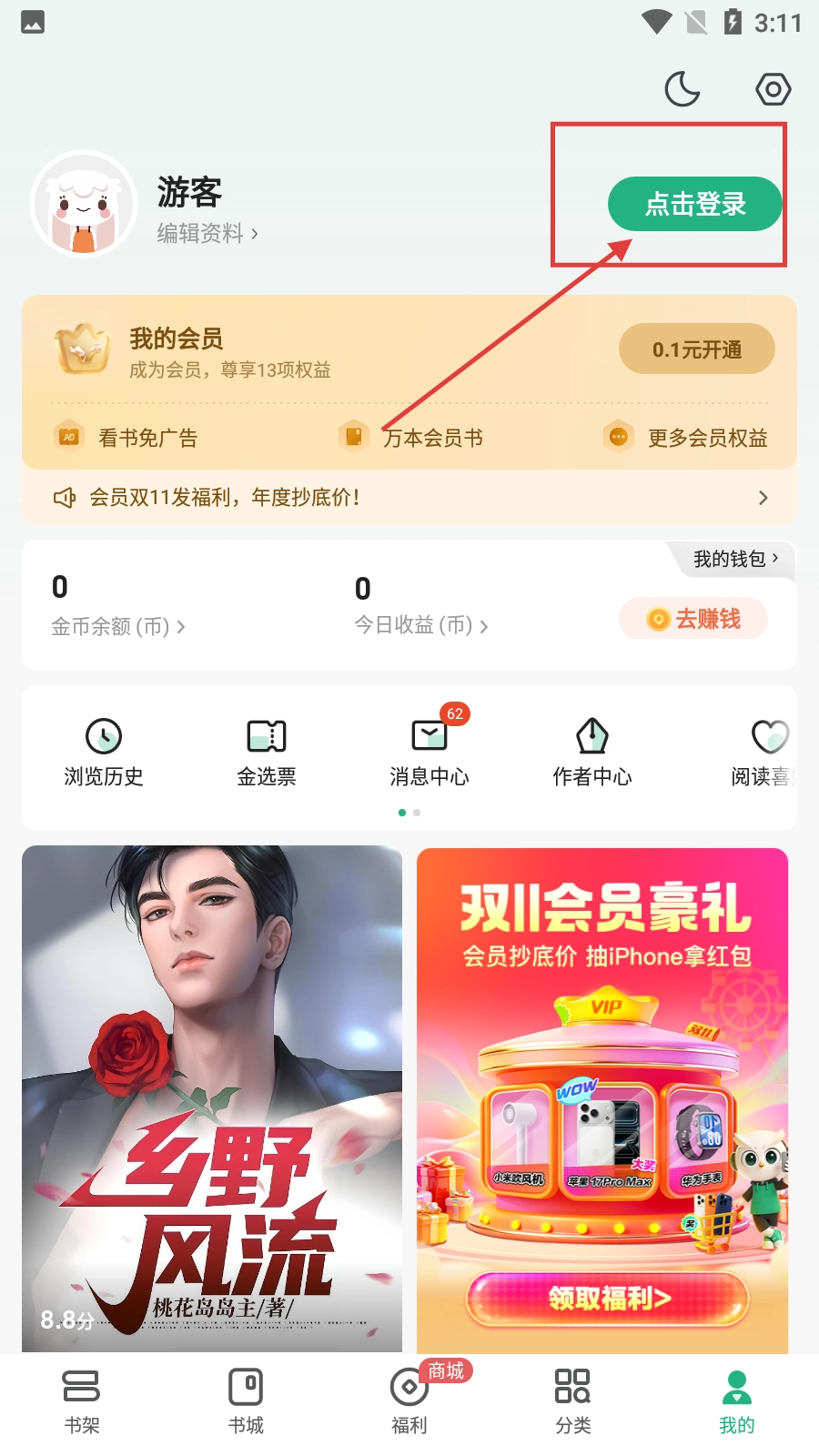
Task: Open the 乡野风流 book cover
Action: tap(212, 1097)
